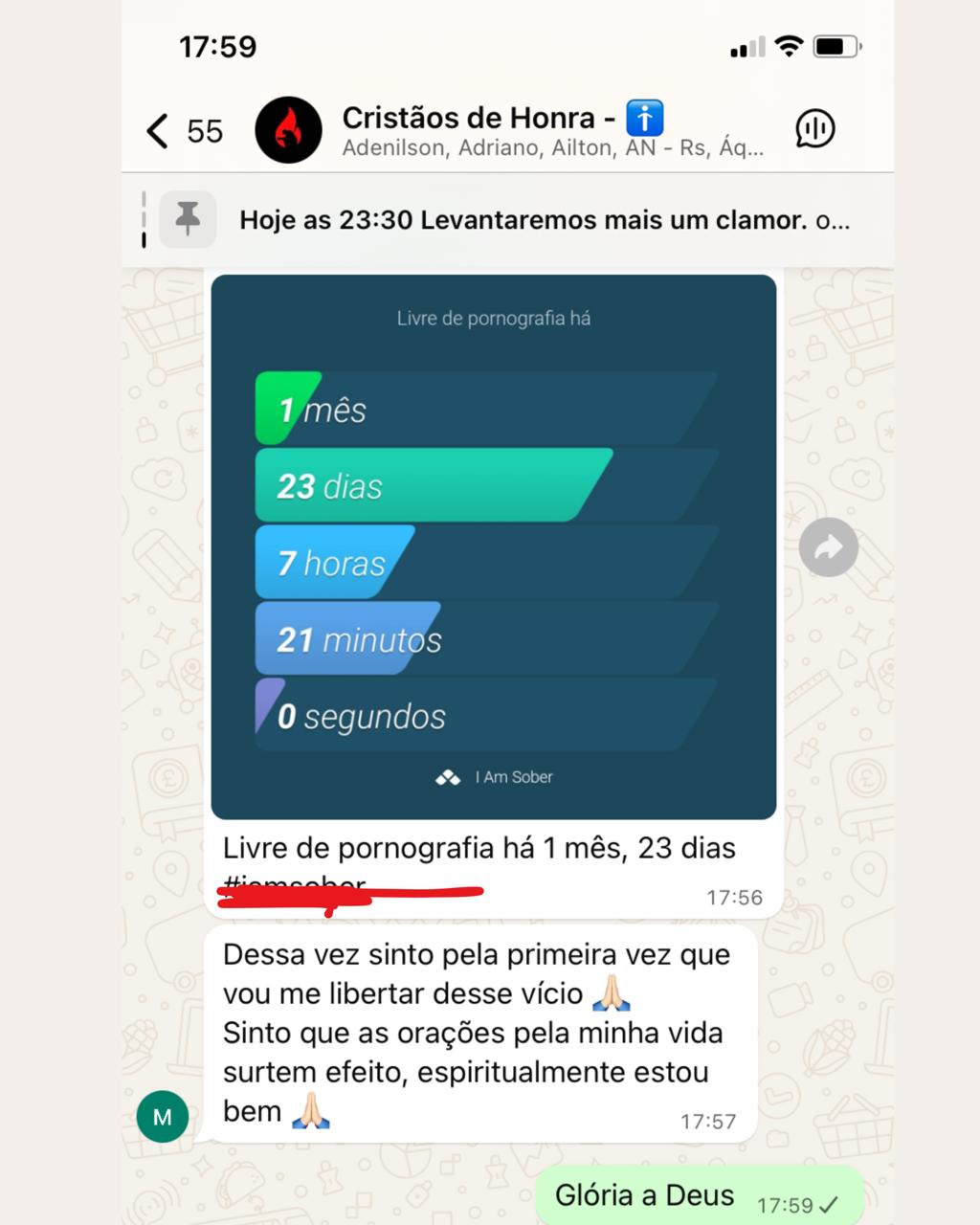The width and height of the screenshot is (980, 1225).
Task: Open the I Am Sober image
Action: point(493,546)
